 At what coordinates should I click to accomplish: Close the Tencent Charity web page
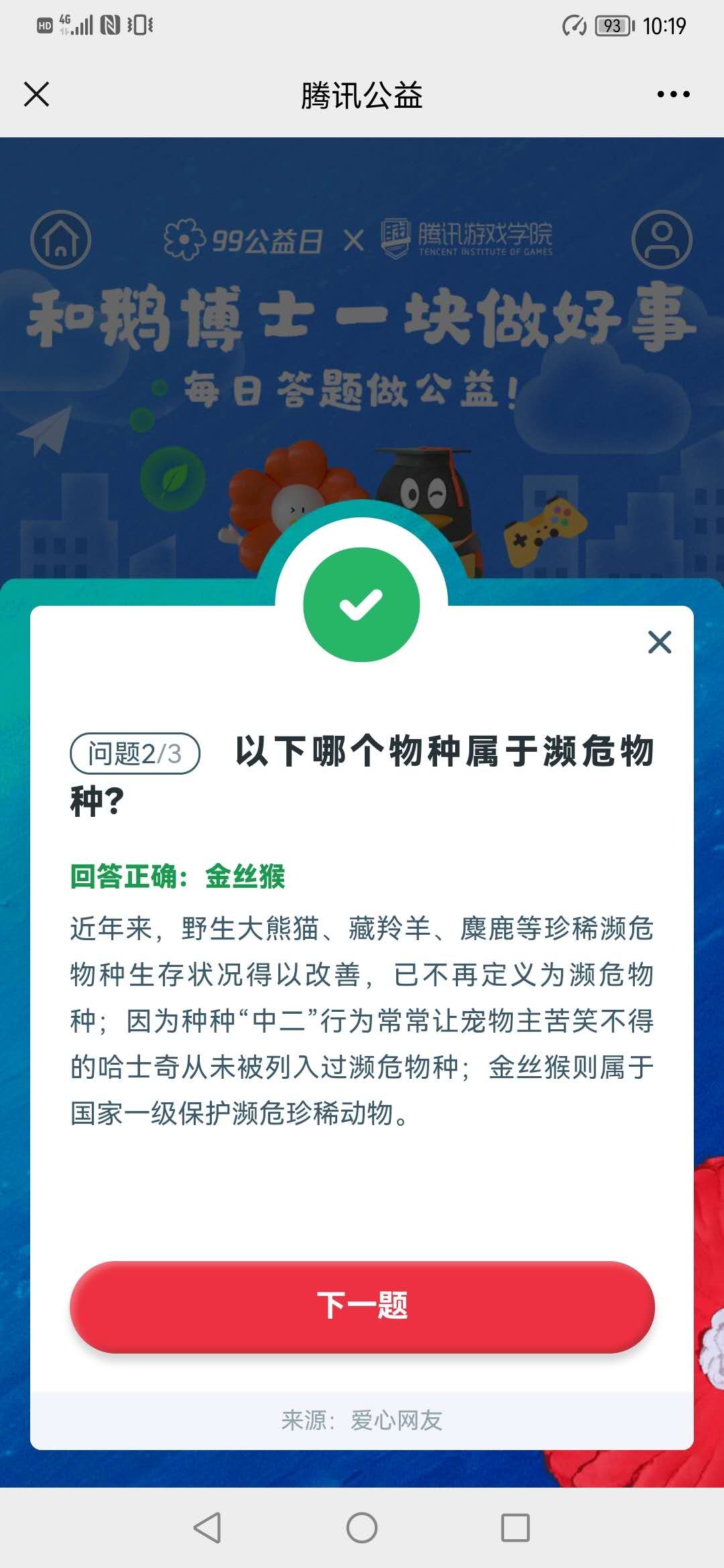click(36, 94)
